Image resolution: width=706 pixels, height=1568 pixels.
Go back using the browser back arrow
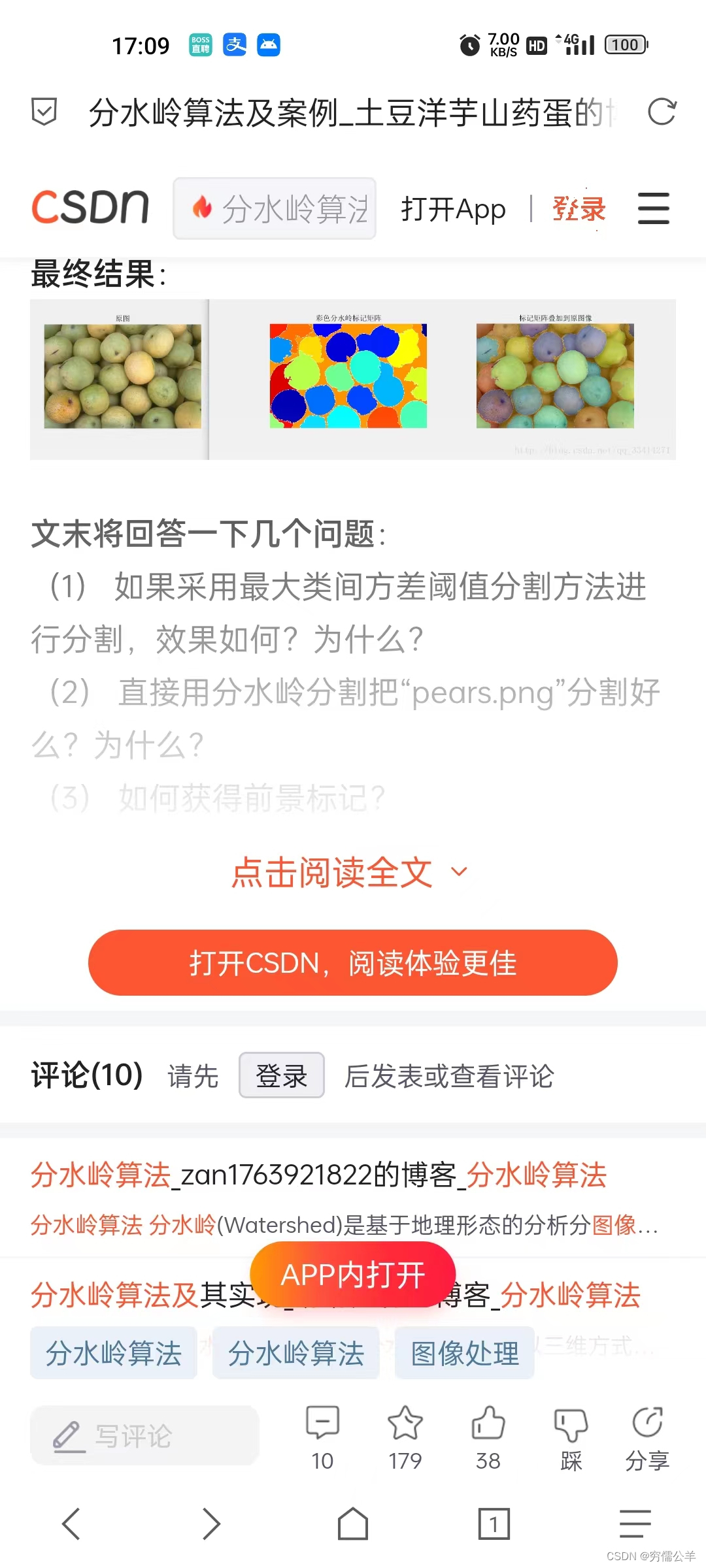(x=71, y=1524)
